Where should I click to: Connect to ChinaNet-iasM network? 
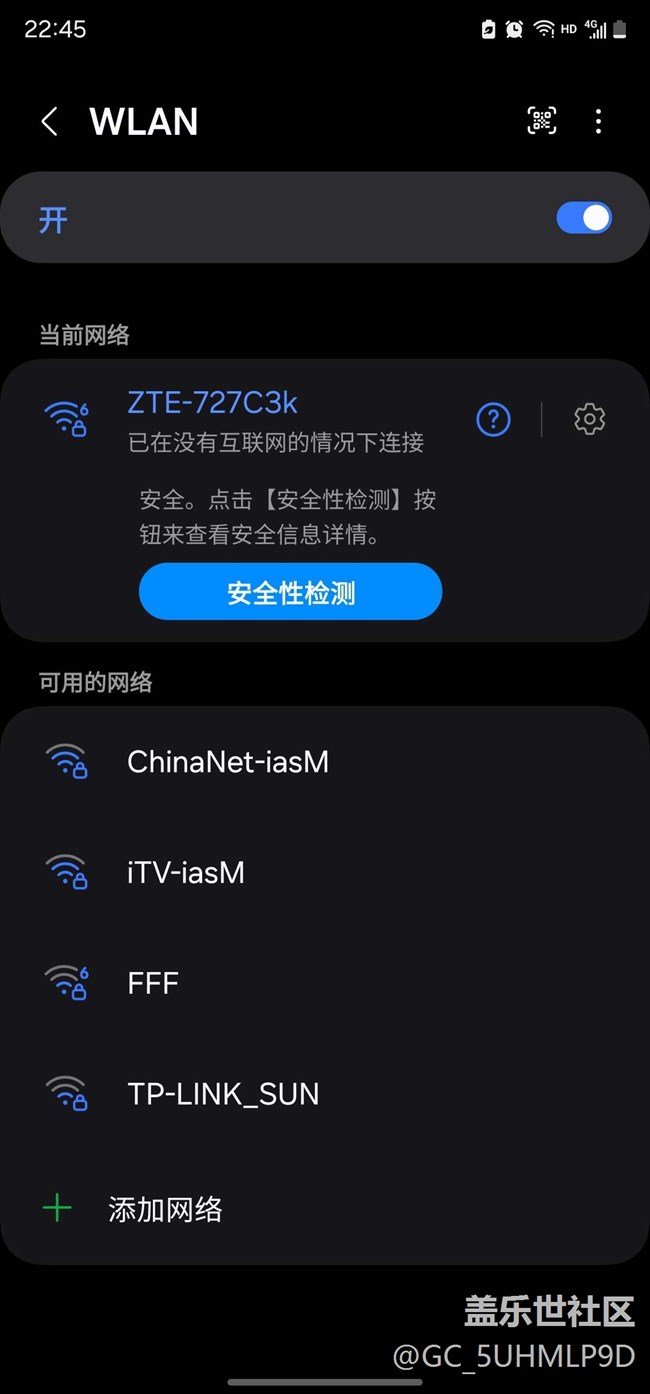click(325, 762)
